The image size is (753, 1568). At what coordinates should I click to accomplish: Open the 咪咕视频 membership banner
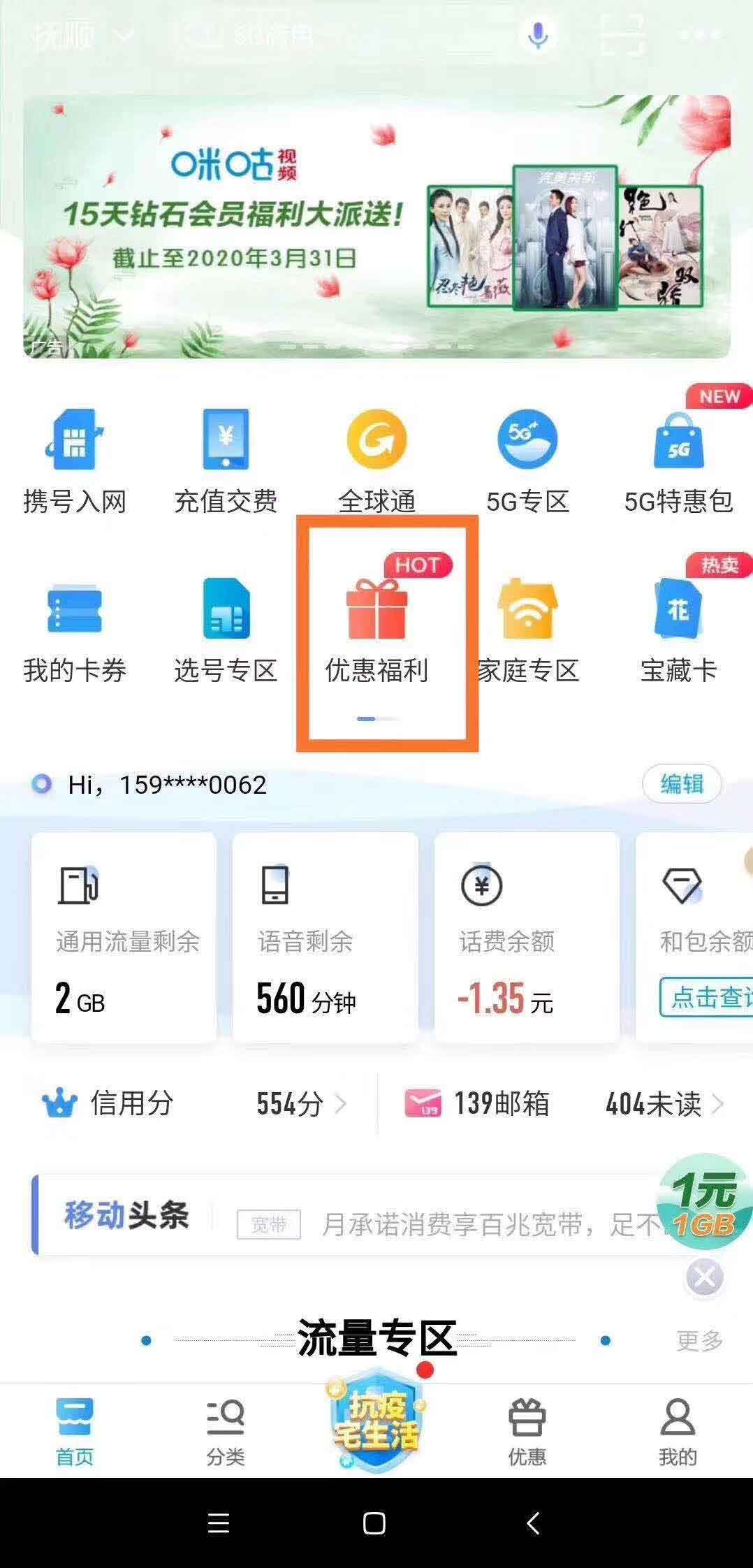click(x=377, y=227)
